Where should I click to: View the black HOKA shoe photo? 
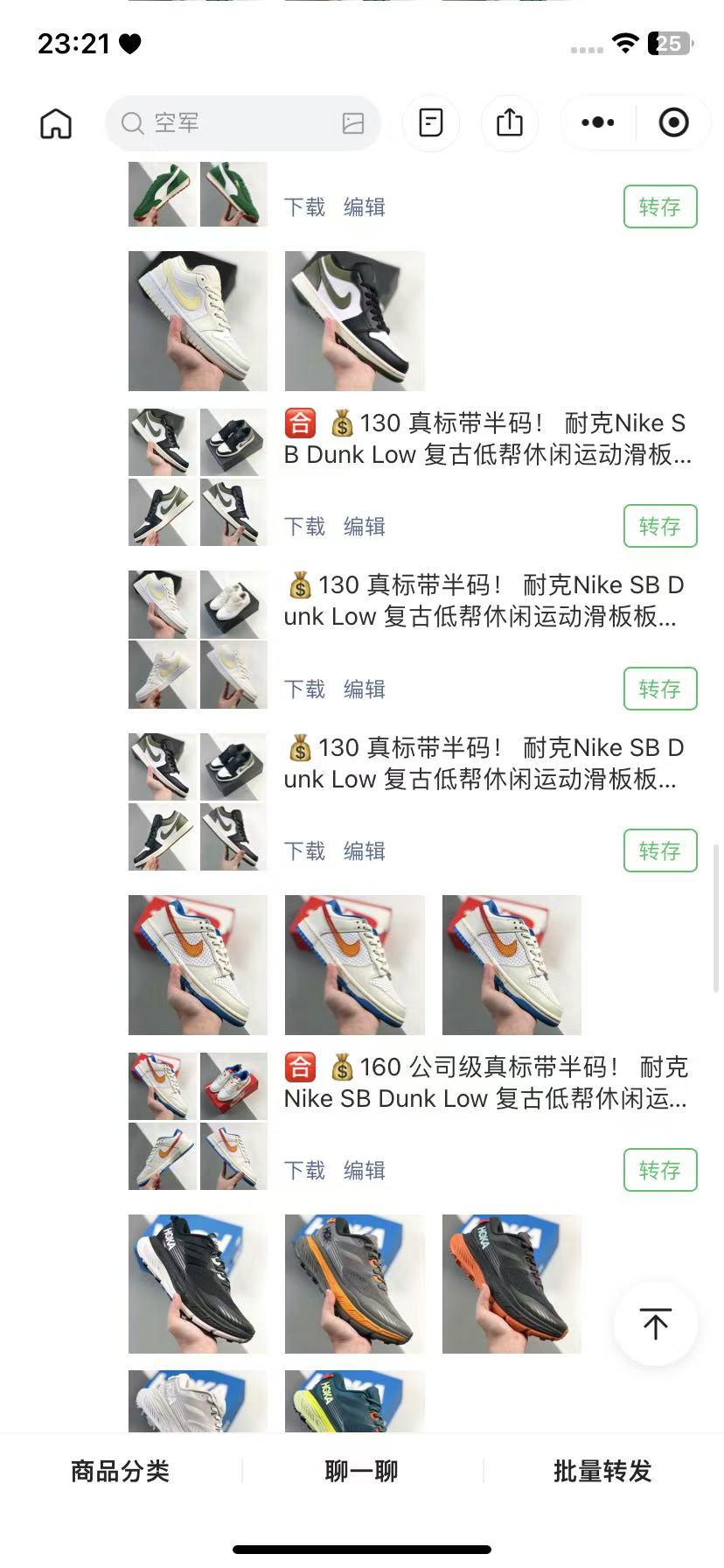198,1284
